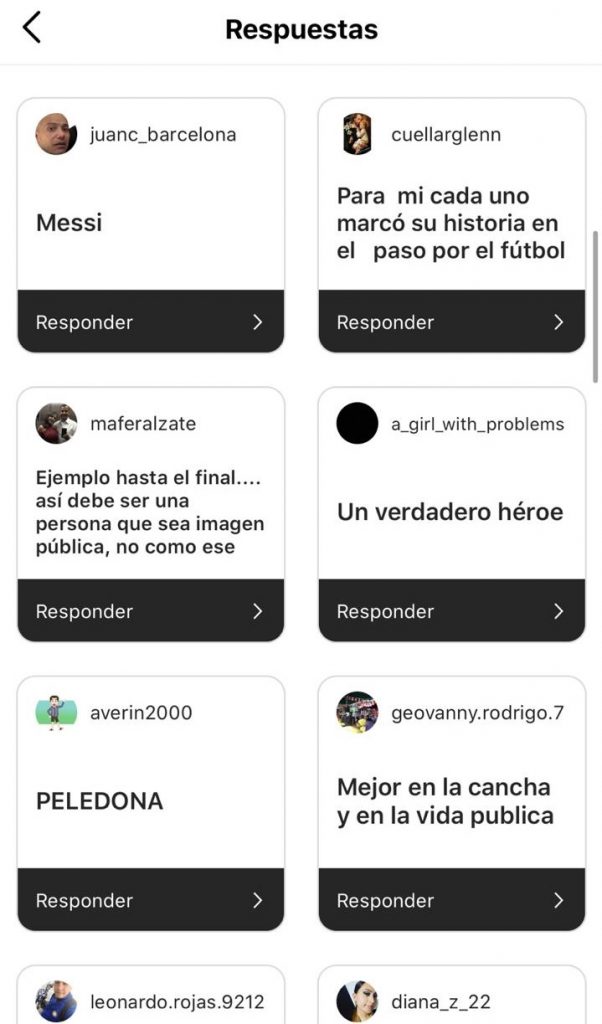The image size is (602, 1024).
Task: Open maferalzate's profile from username
Action: (x=143, y=424)
